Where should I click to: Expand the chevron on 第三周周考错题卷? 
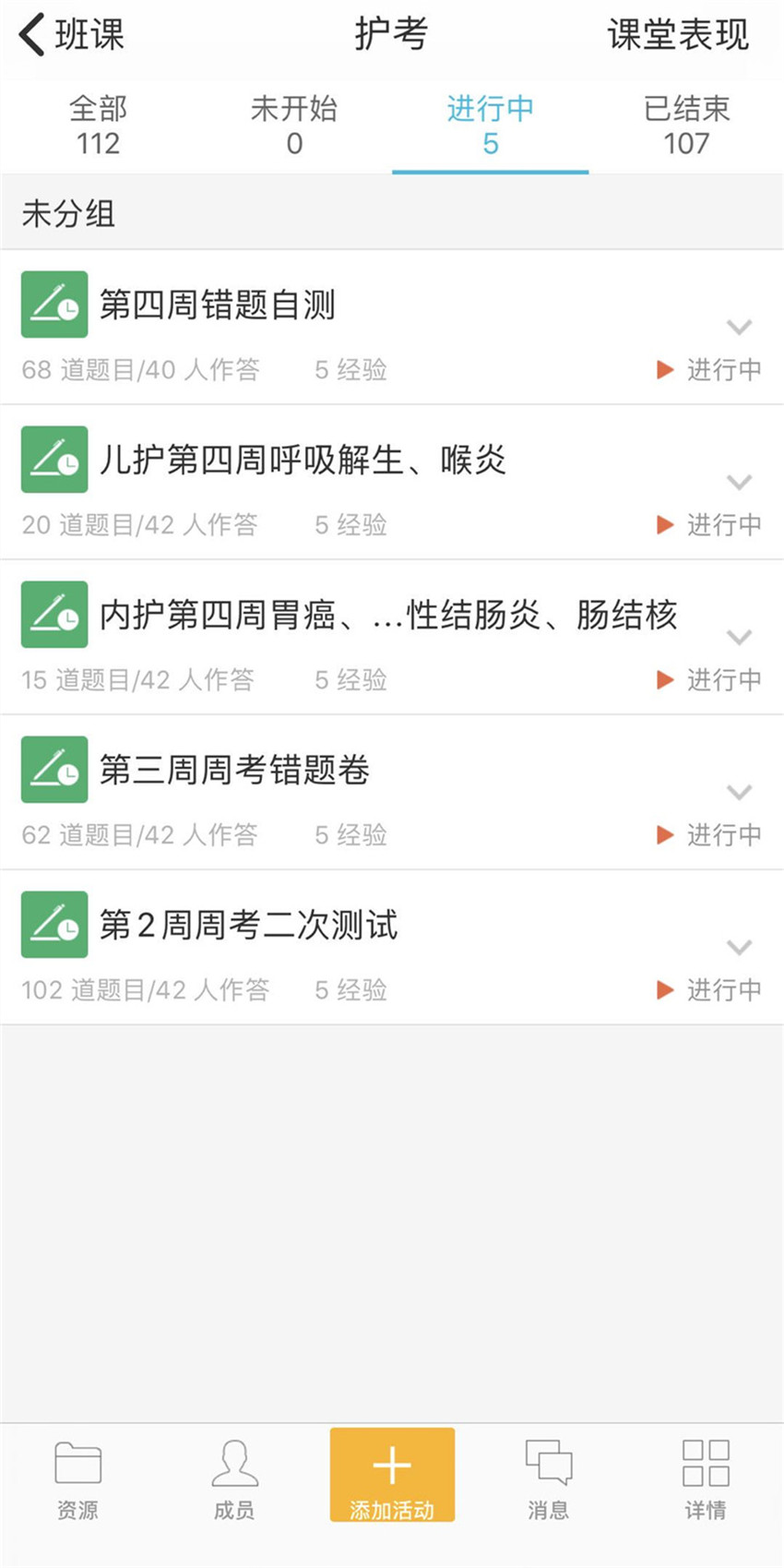click(x=739, y=792)
